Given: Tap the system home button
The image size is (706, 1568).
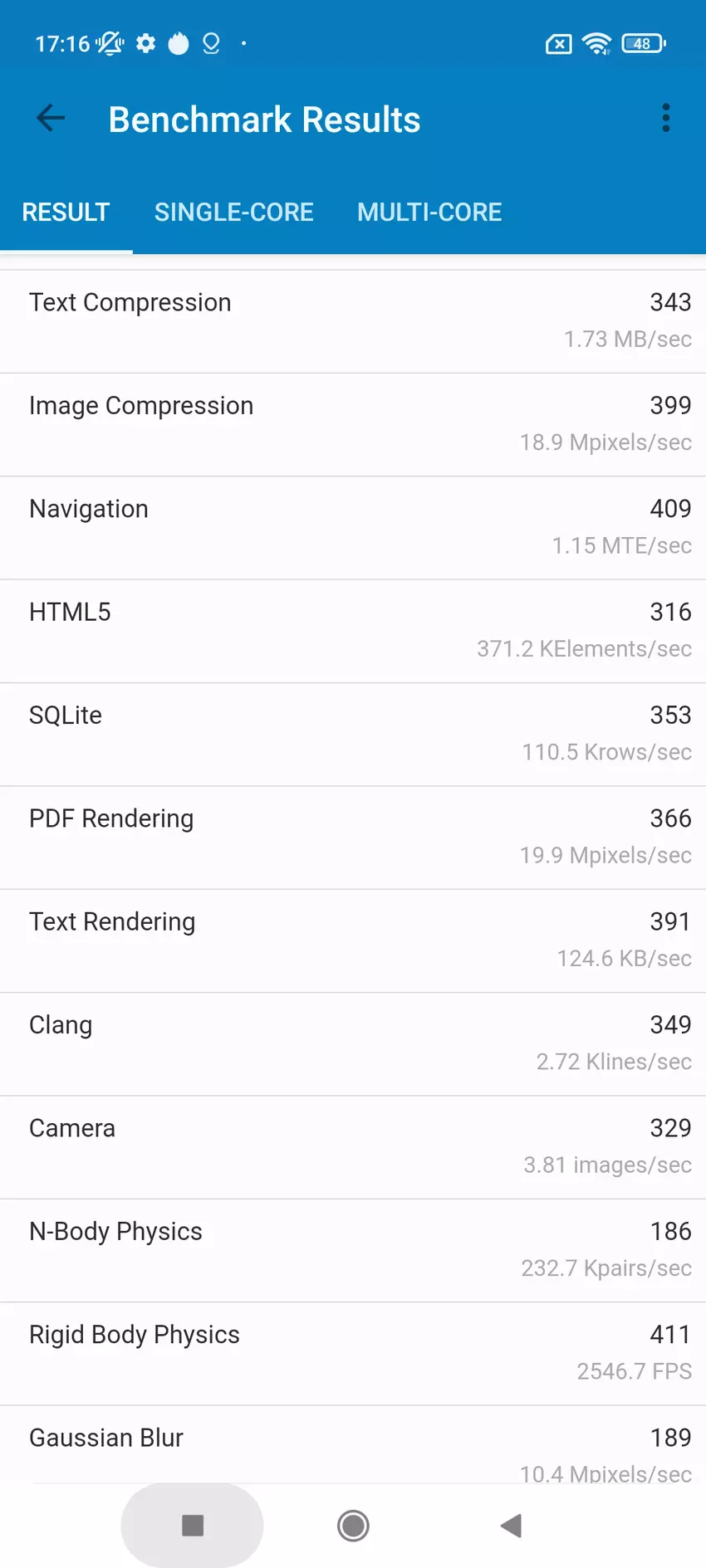Looking at the screenshot, I should click(353, 1525).
